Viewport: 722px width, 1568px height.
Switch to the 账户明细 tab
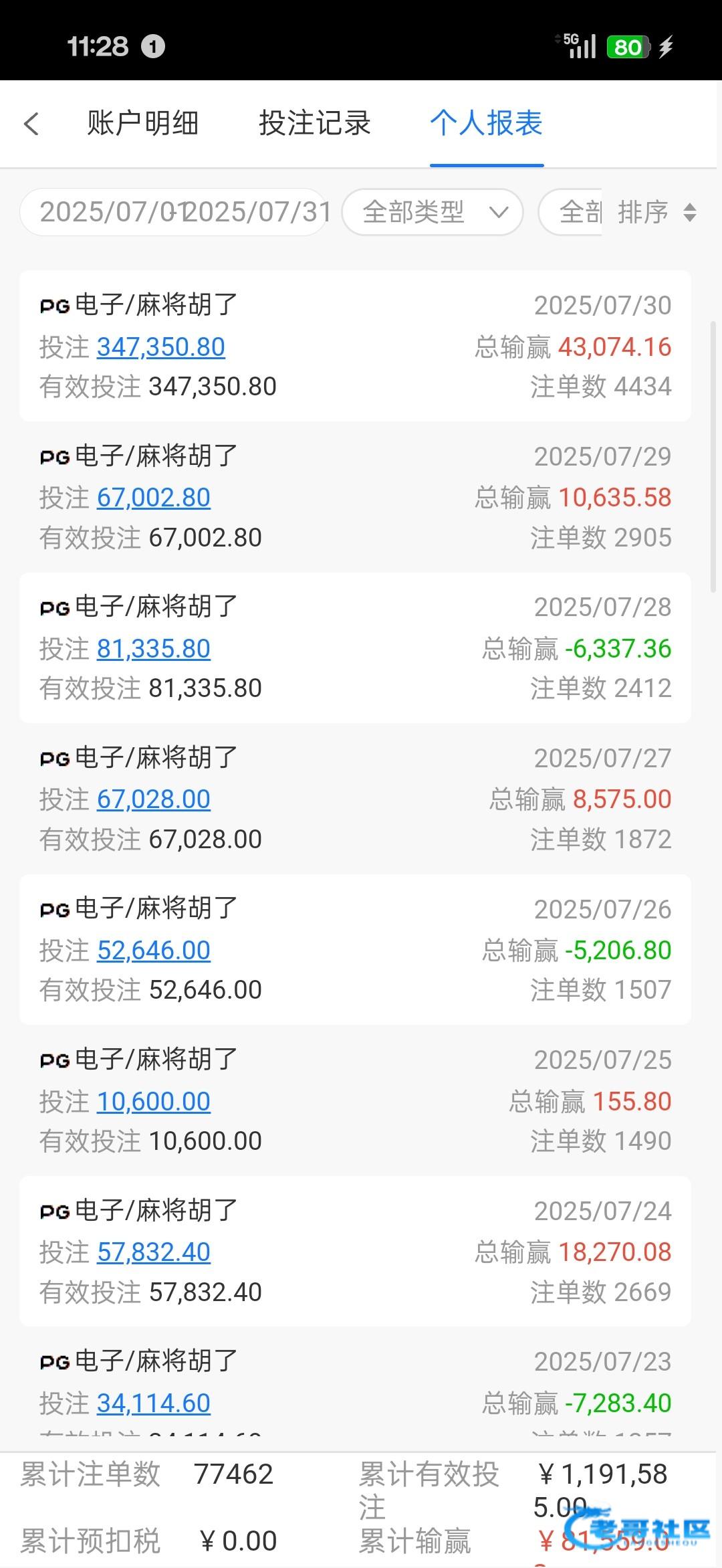[142, 124]
